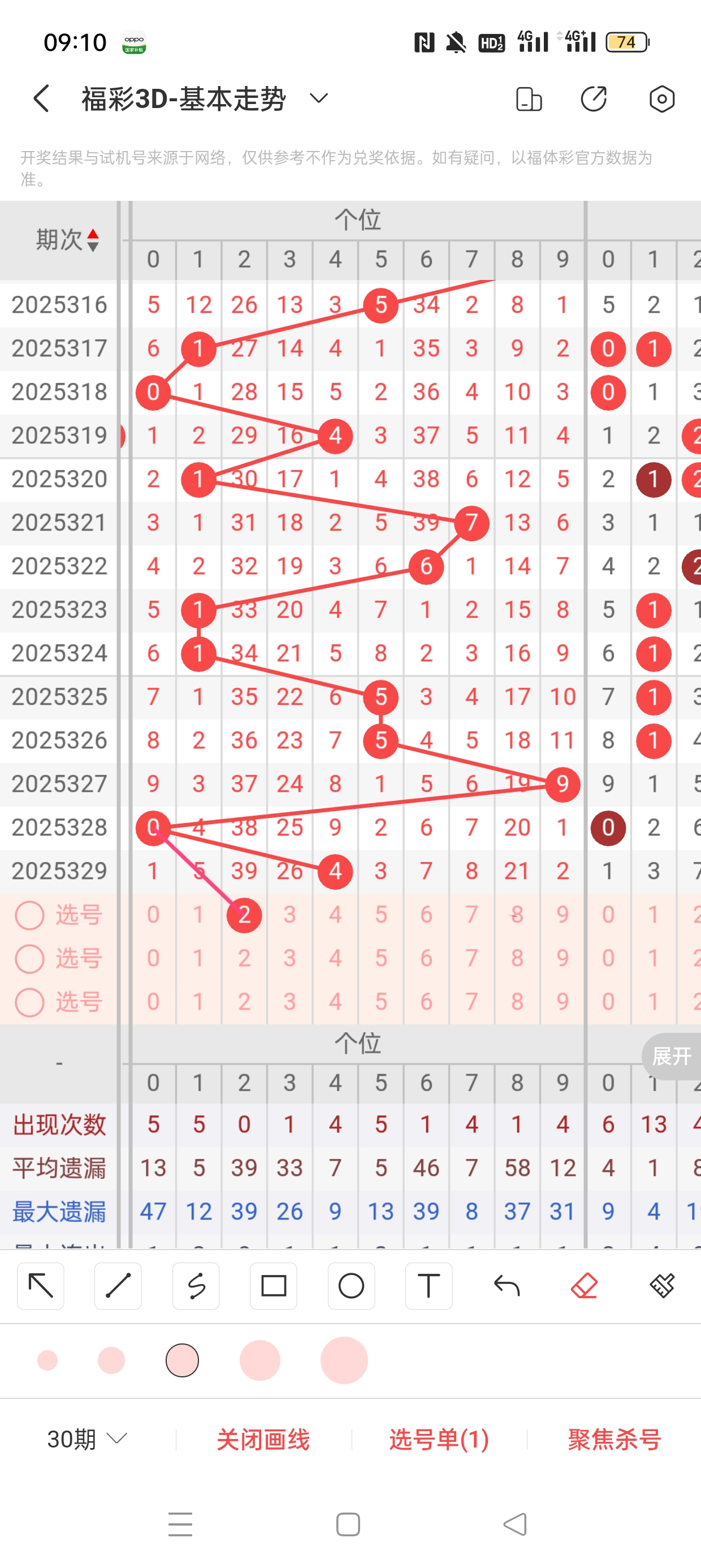Open 选号单(1) selection list
Screen dimensions: 701x1568
(x=439, y=1439)
